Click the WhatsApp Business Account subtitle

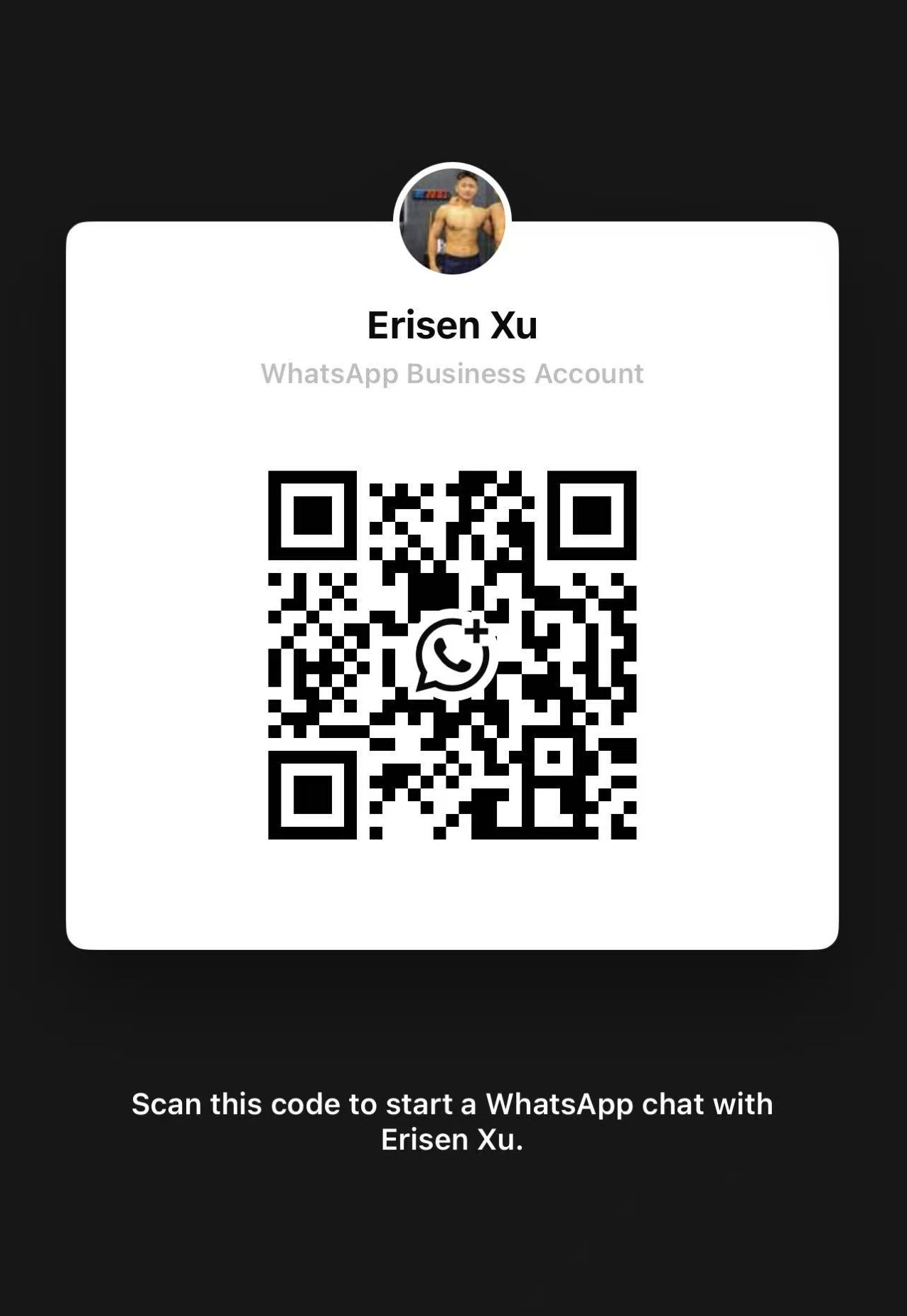click(x=453, y=373)
